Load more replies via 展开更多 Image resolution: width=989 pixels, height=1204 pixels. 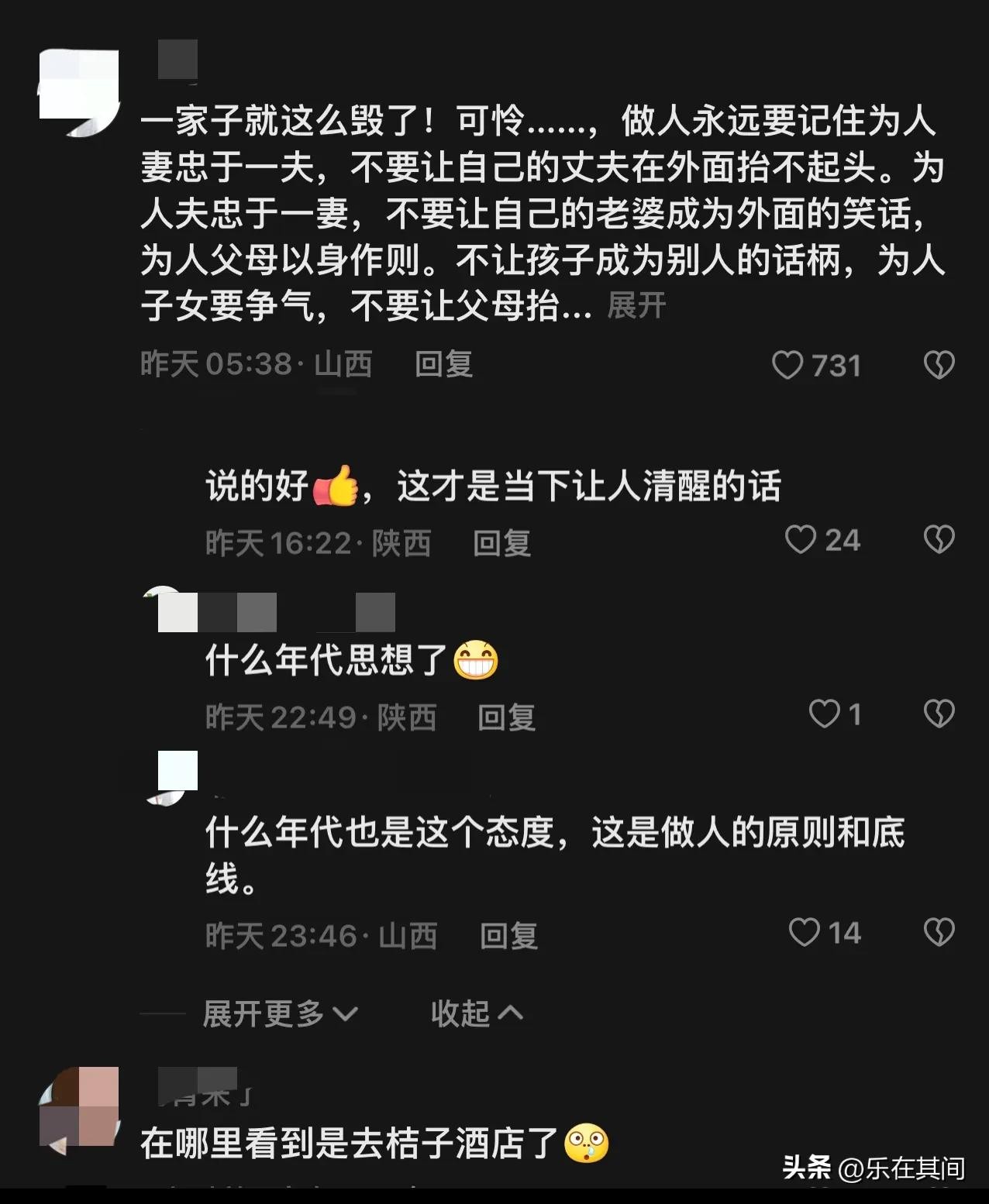tap(279, 1013)
